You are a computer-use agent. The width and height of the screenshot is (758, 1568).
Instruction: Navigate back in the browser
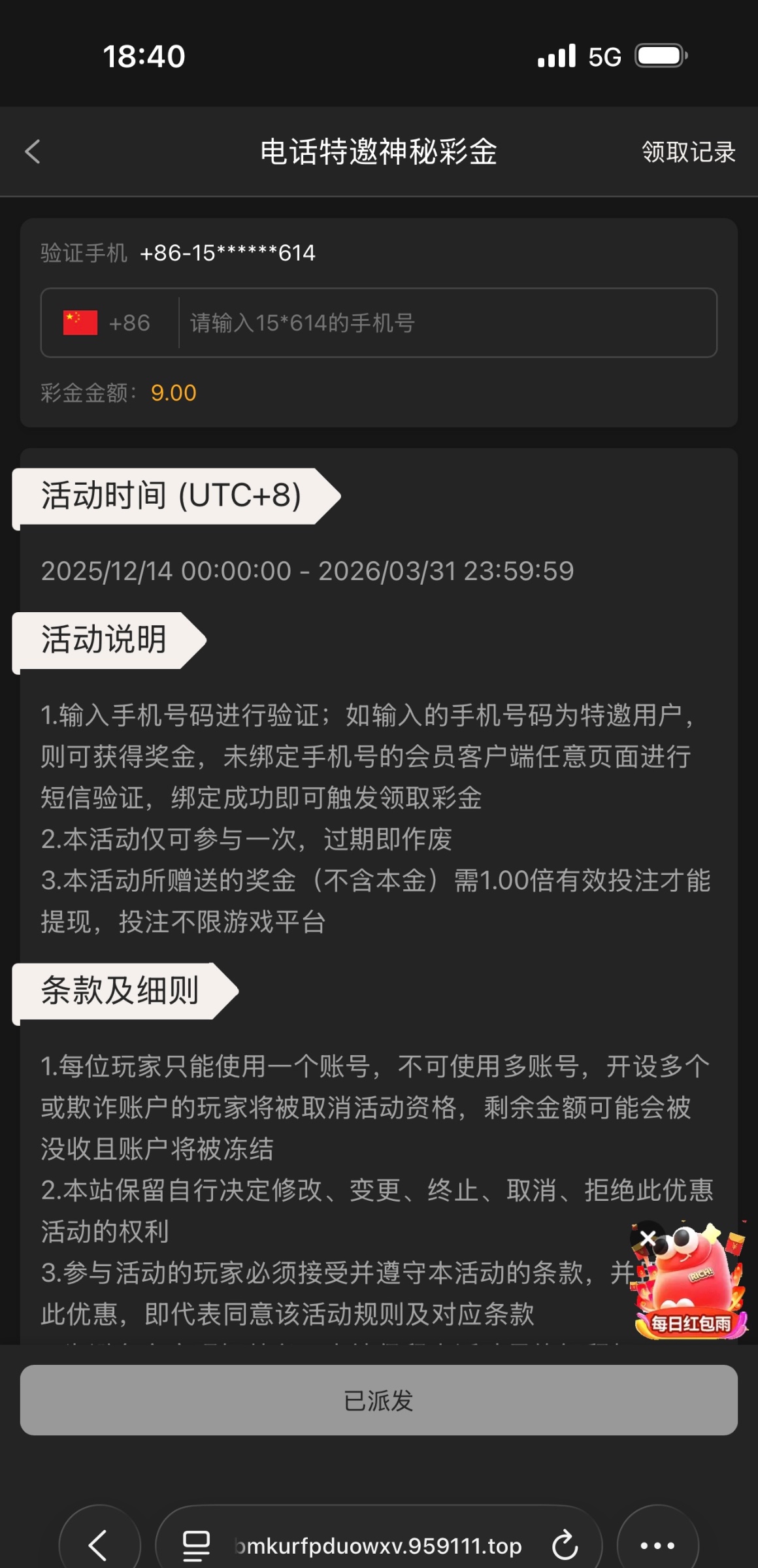[x=99, y=1545]
